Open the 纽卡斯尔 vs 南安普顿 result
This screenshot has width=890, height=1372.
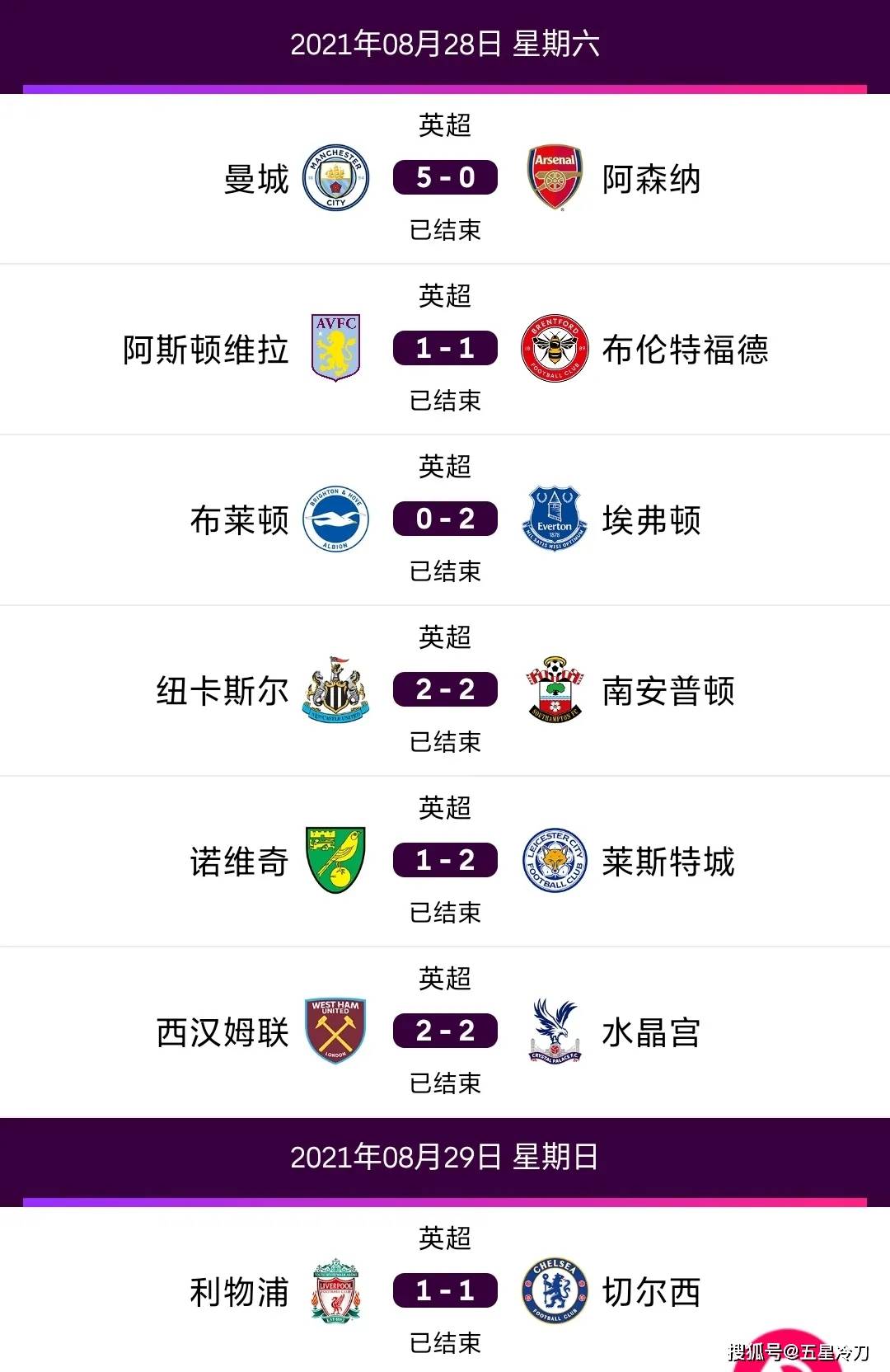(445, 690)
